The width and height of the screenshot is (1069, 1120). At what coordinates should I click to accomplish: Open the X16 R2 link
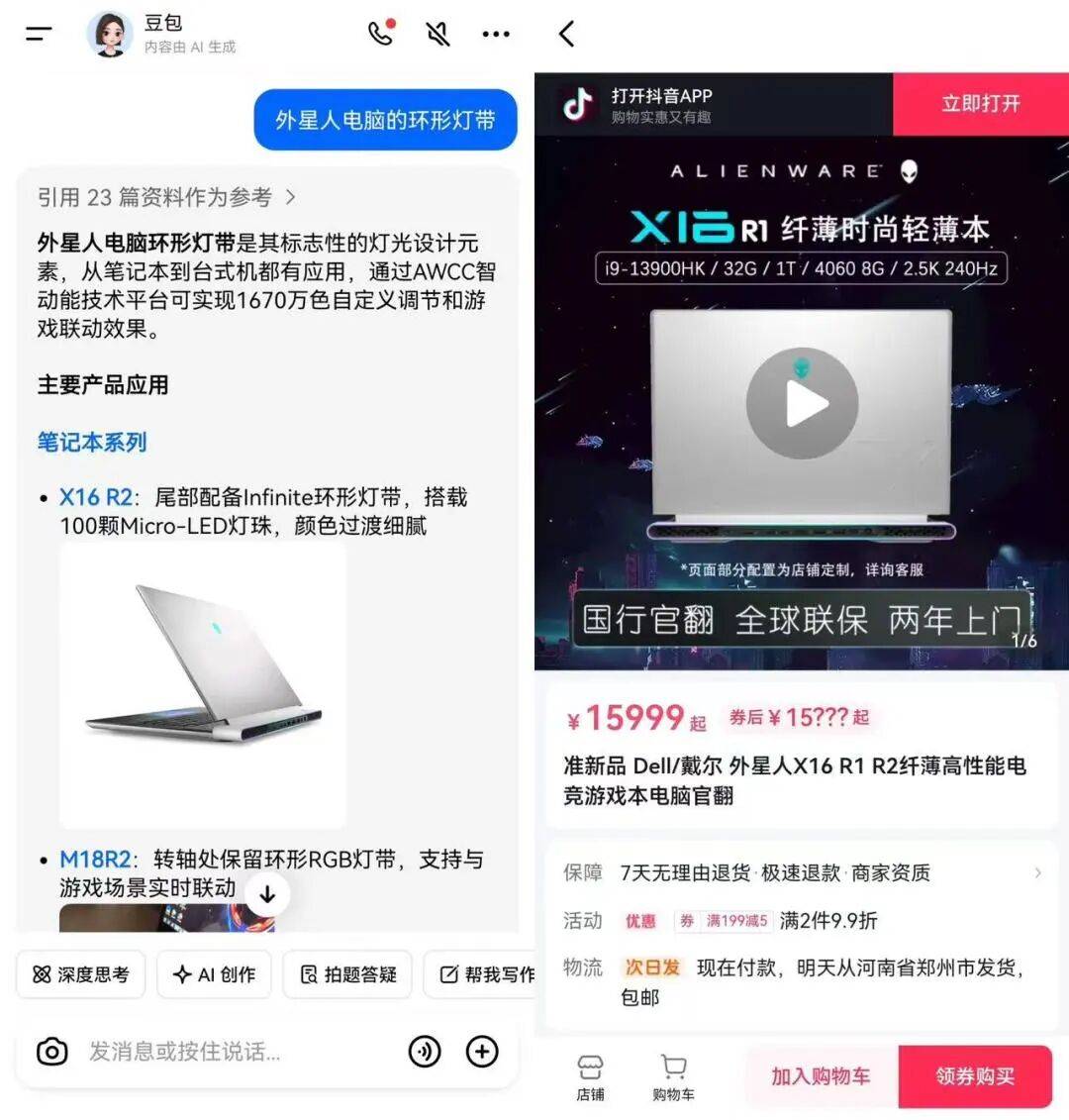(x=95, y=497)
